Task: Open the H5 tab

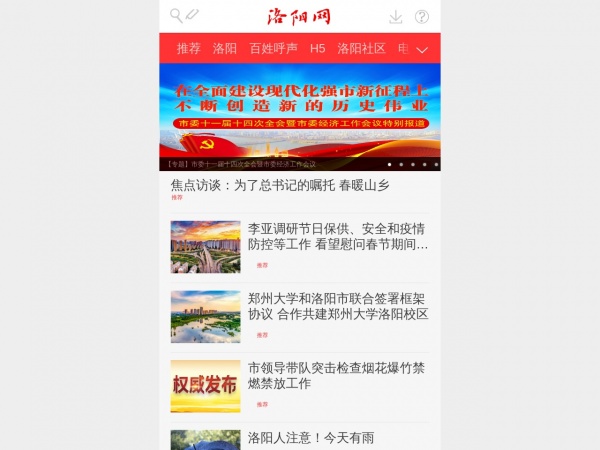Action: [317, 48]
